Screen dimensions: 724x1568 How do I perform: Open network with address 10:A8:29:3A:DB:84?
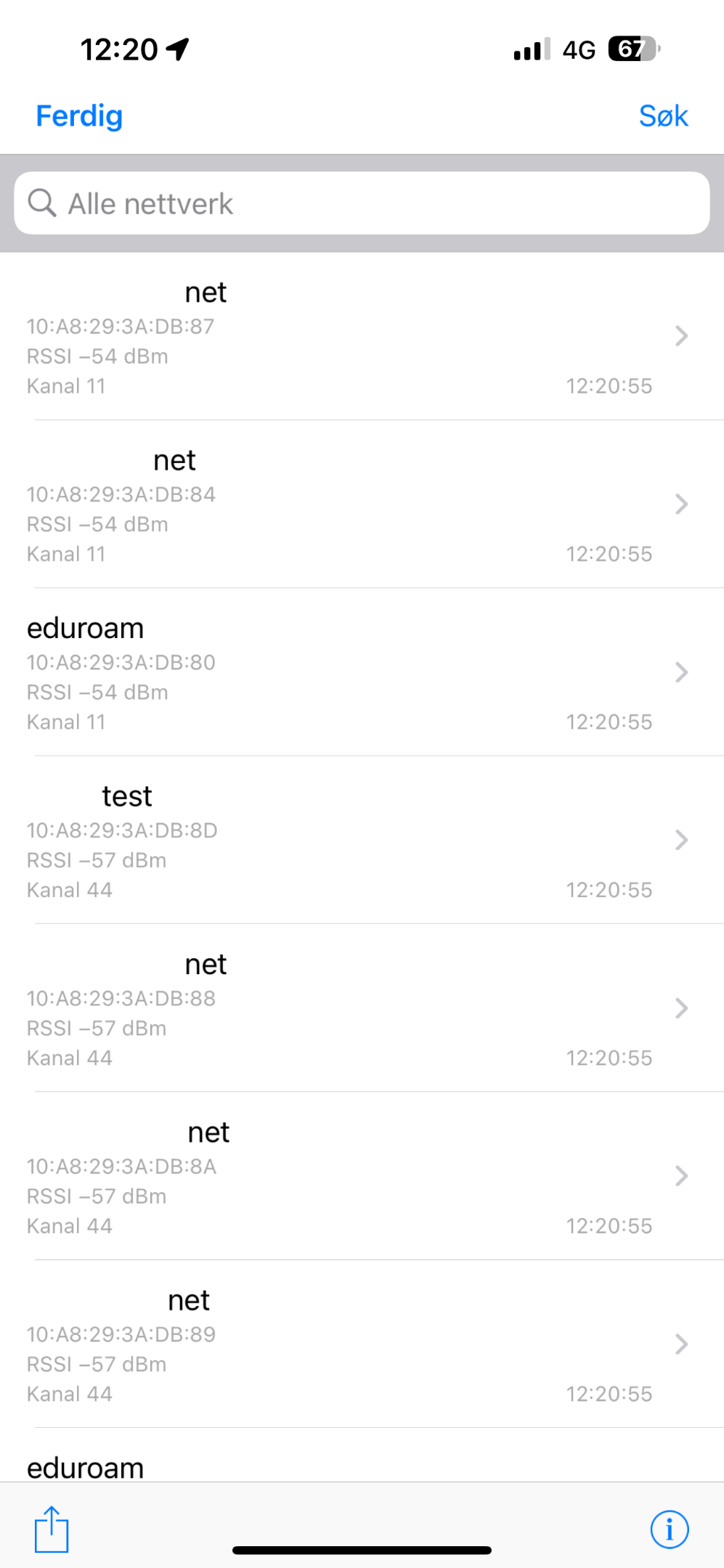[x=362, y=504]
